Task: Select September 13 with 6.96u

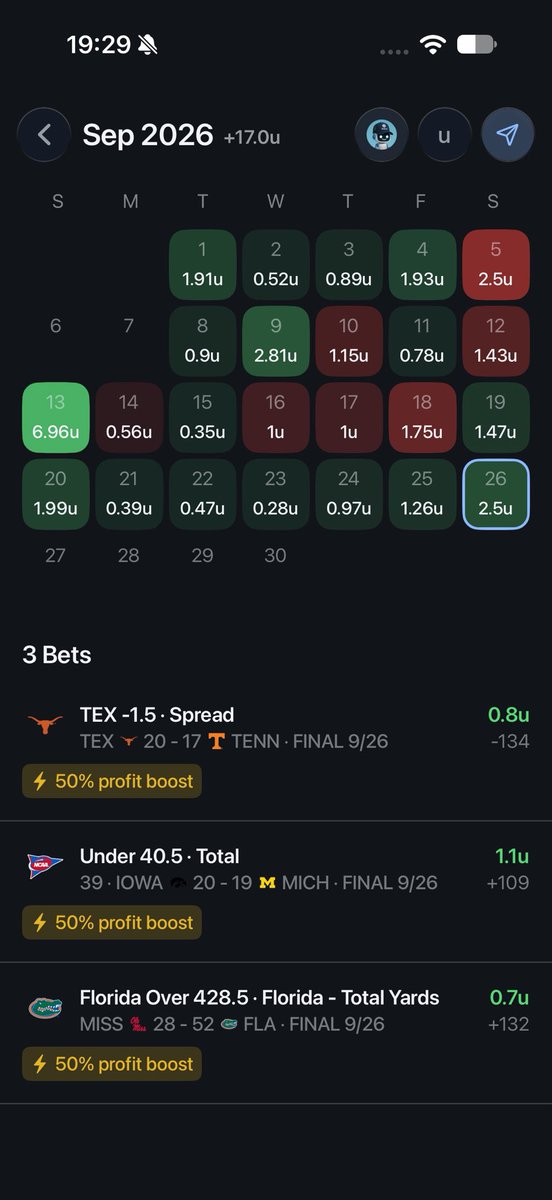Action: (57, 419)
